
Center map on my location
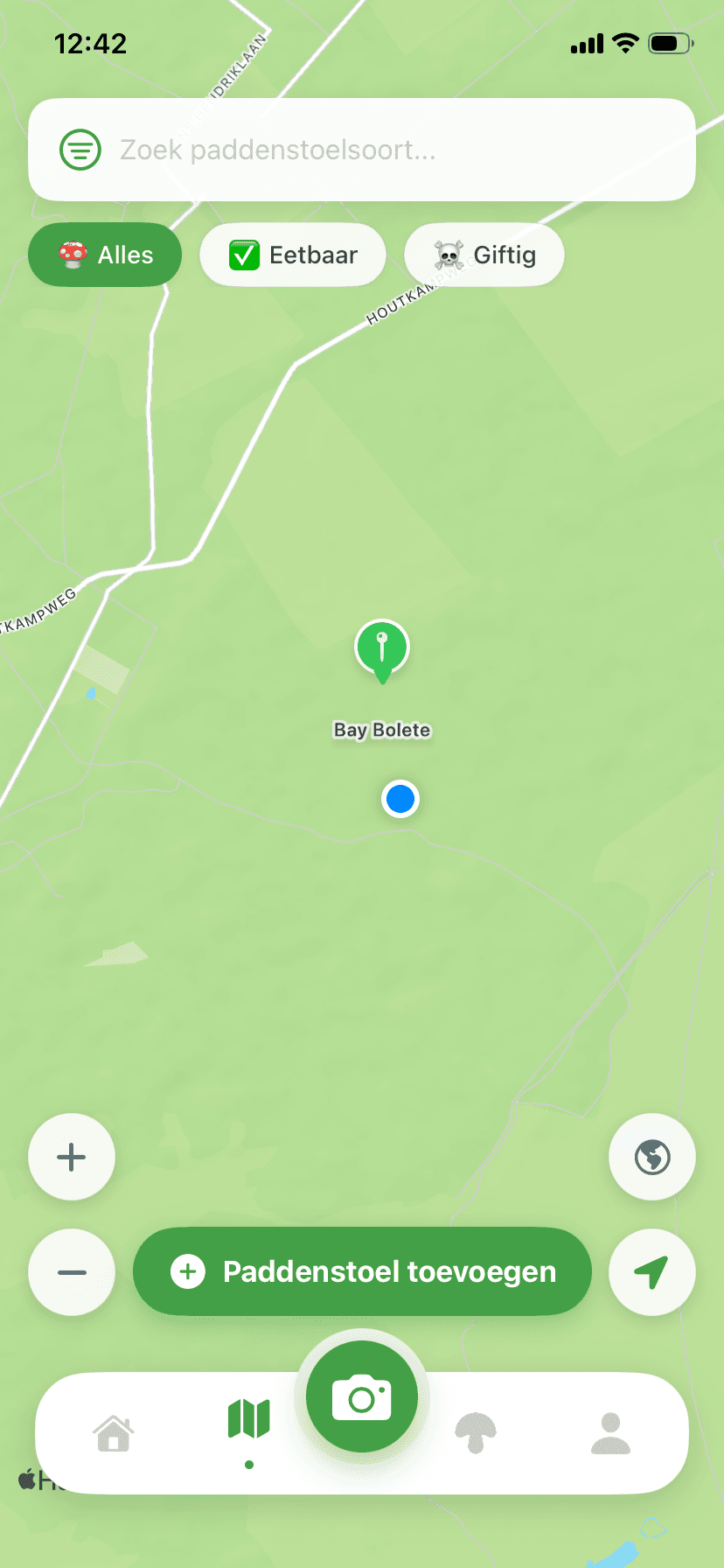(652, 1272)
